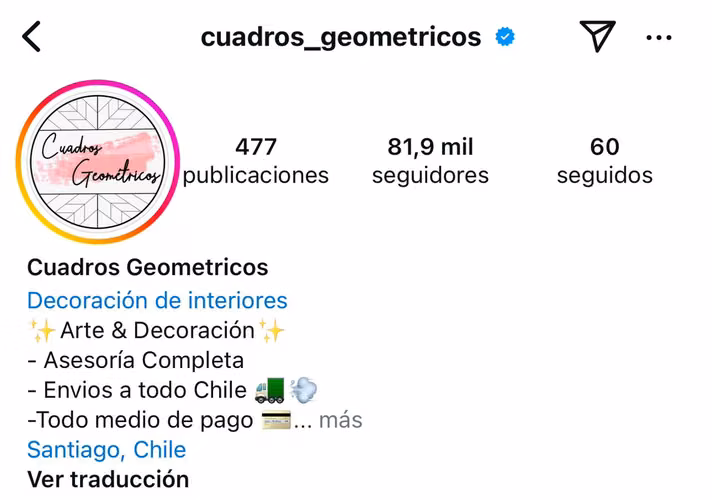
Task: Tap Ver traducción to translate the bio
Action: (108, 478)
